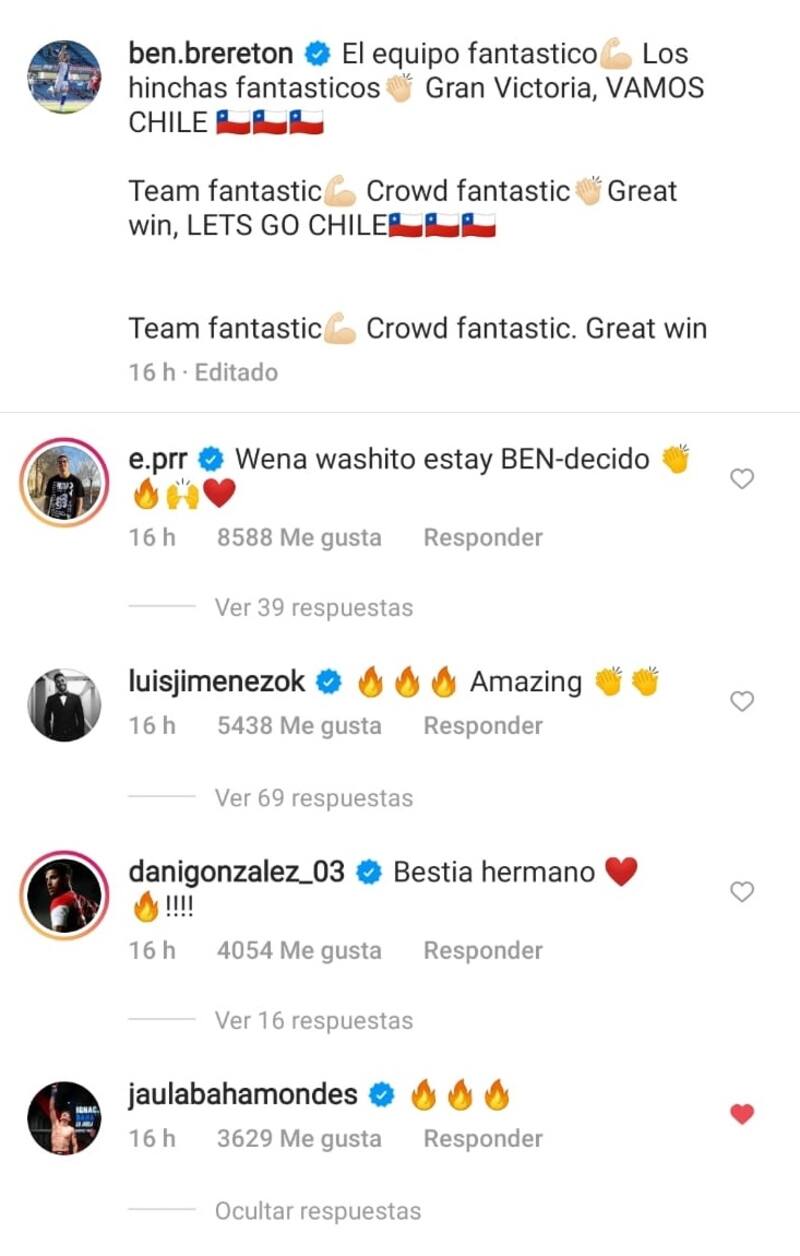View likes on luisjimenezok's comment (5438 Me gusta)
The image size is (800, 1256).
299,726
